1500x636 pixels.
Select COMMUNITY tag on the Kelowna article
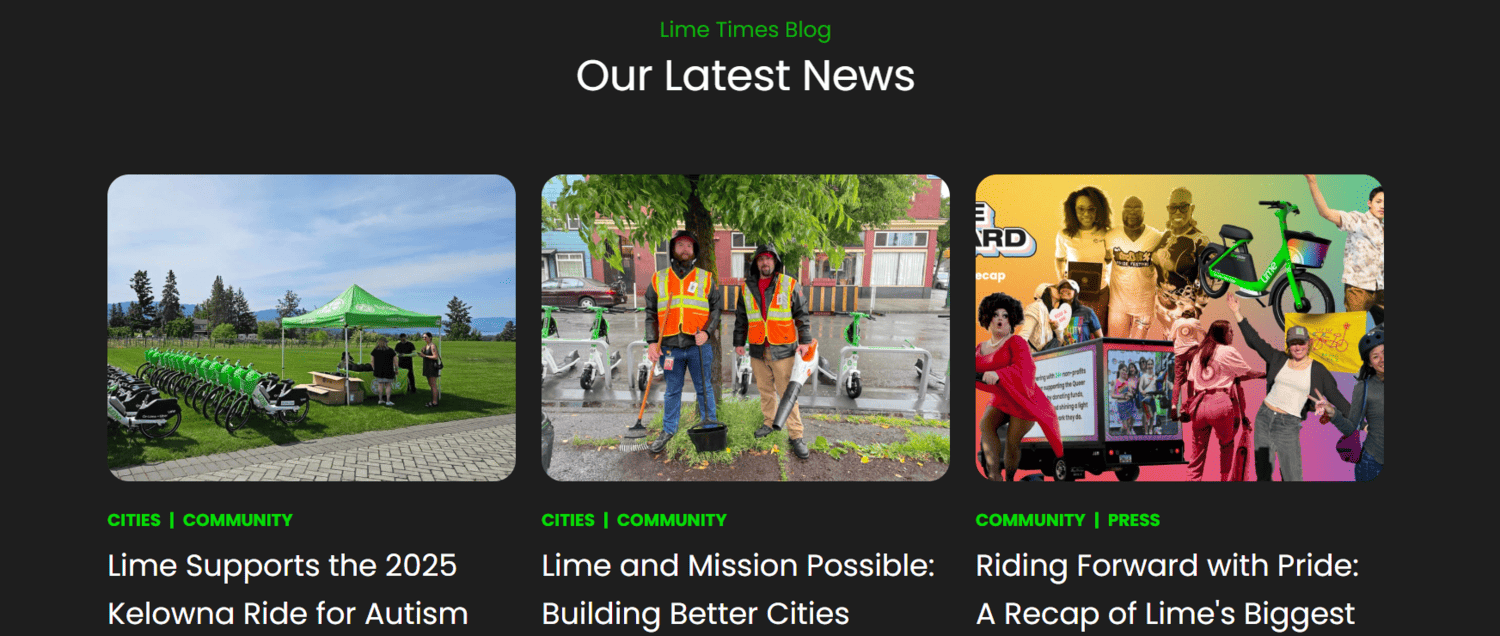point(237,520)
